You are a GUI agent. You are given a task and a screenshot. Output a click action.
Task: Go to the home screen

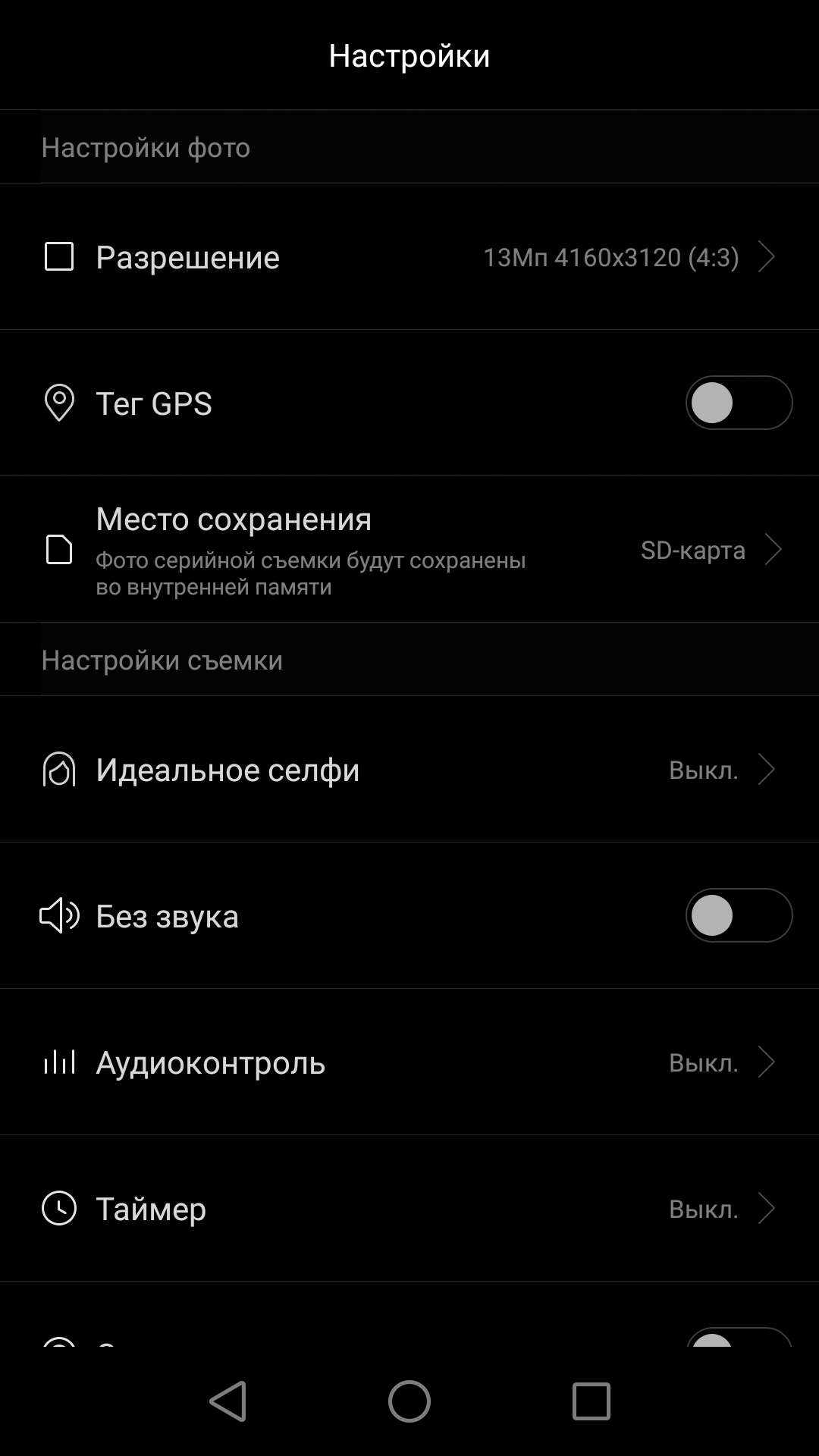pos(409,1401)
